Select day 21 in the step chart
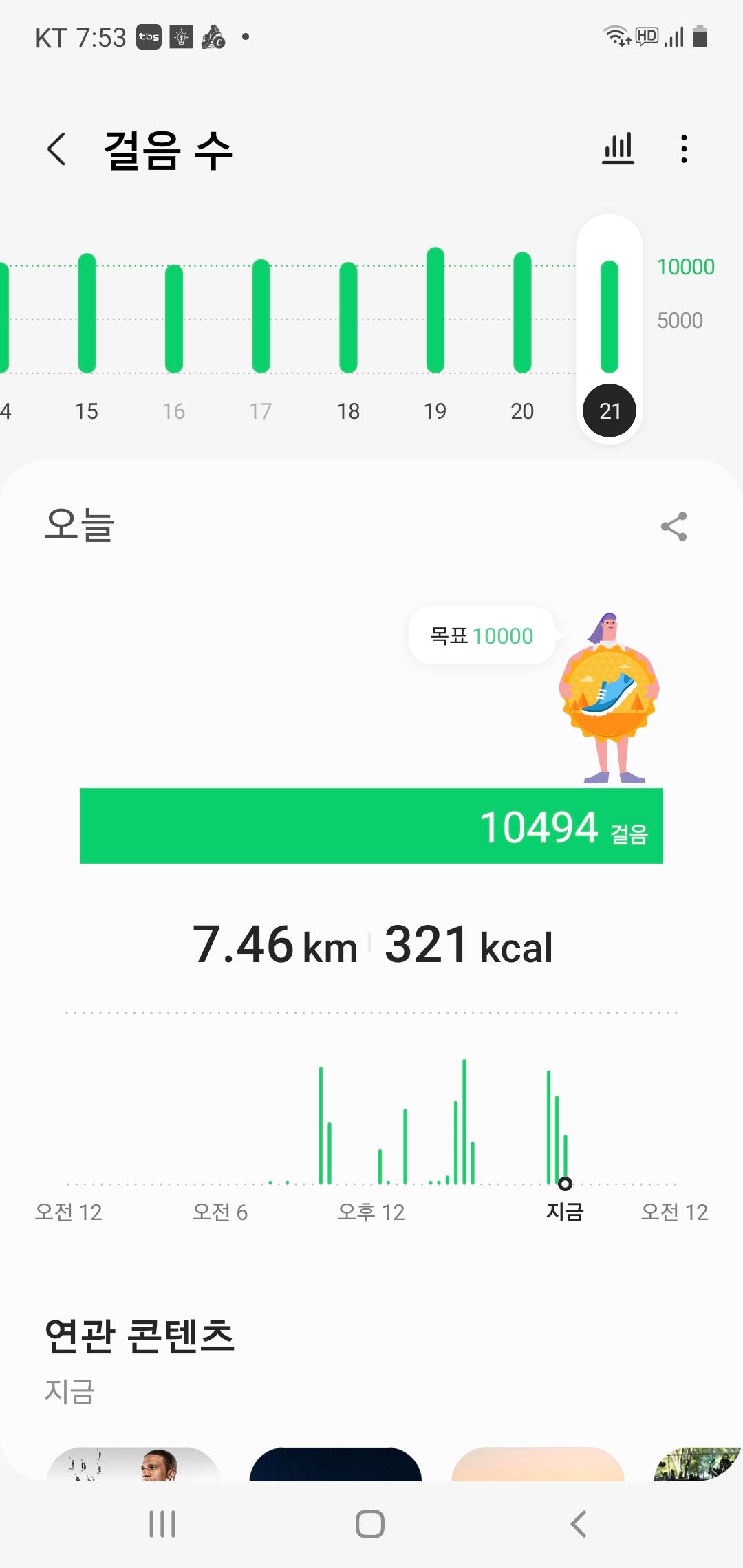This screenshot has height=1568, width=743. point(610,330)
